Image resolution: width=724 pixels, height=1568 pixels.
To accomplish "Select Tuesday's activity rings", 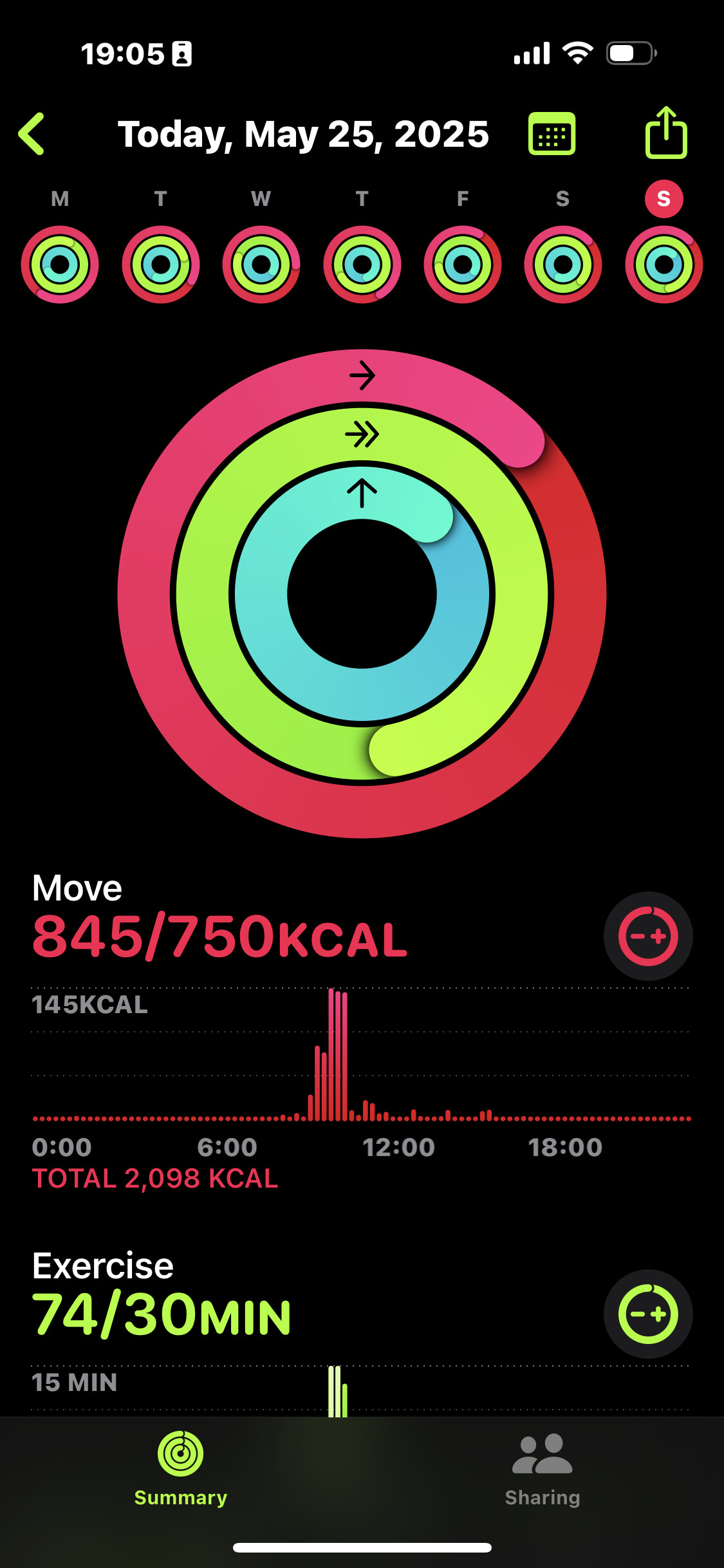I will (161, 265).
